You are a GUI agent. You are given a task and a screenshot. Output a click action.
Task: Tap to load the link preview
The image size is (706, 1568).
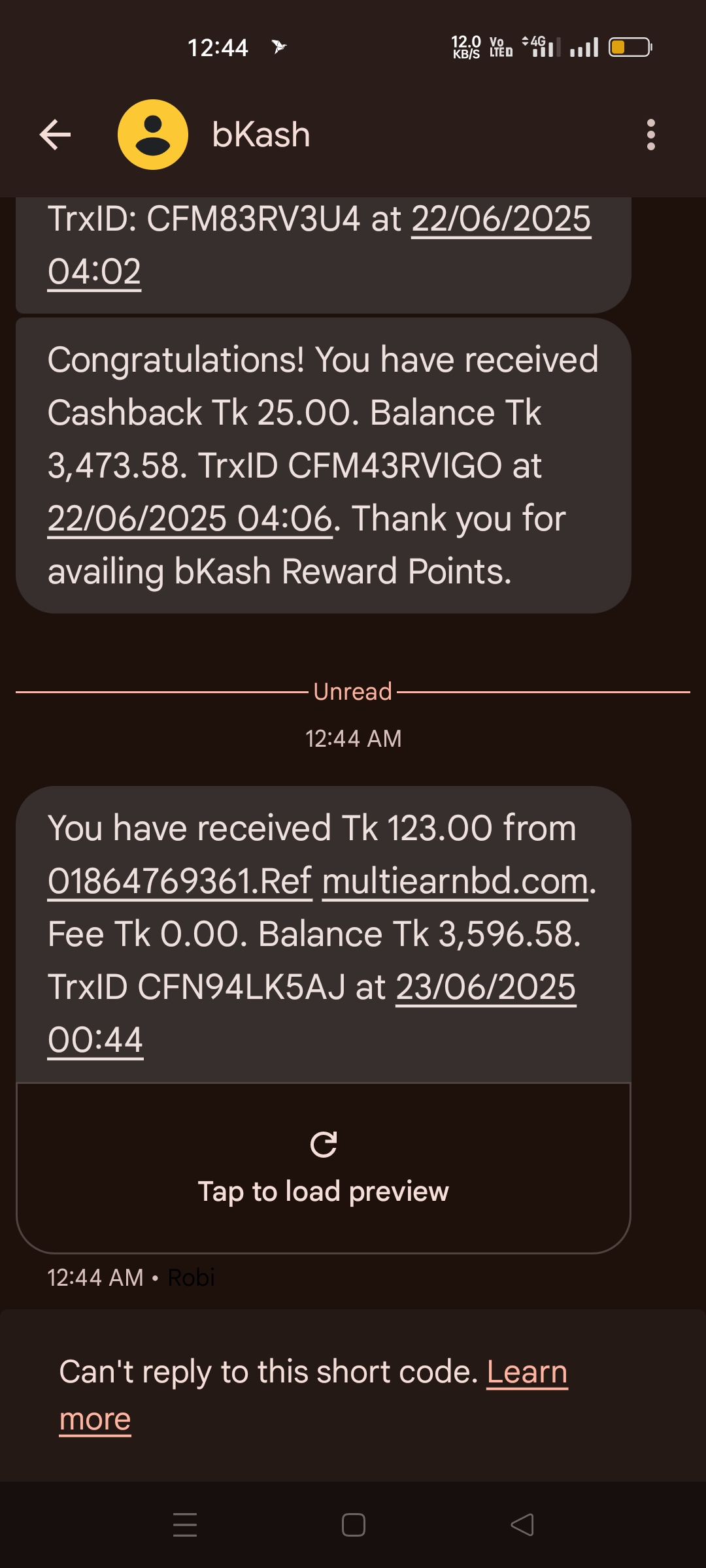click(x=324, y=1168)
